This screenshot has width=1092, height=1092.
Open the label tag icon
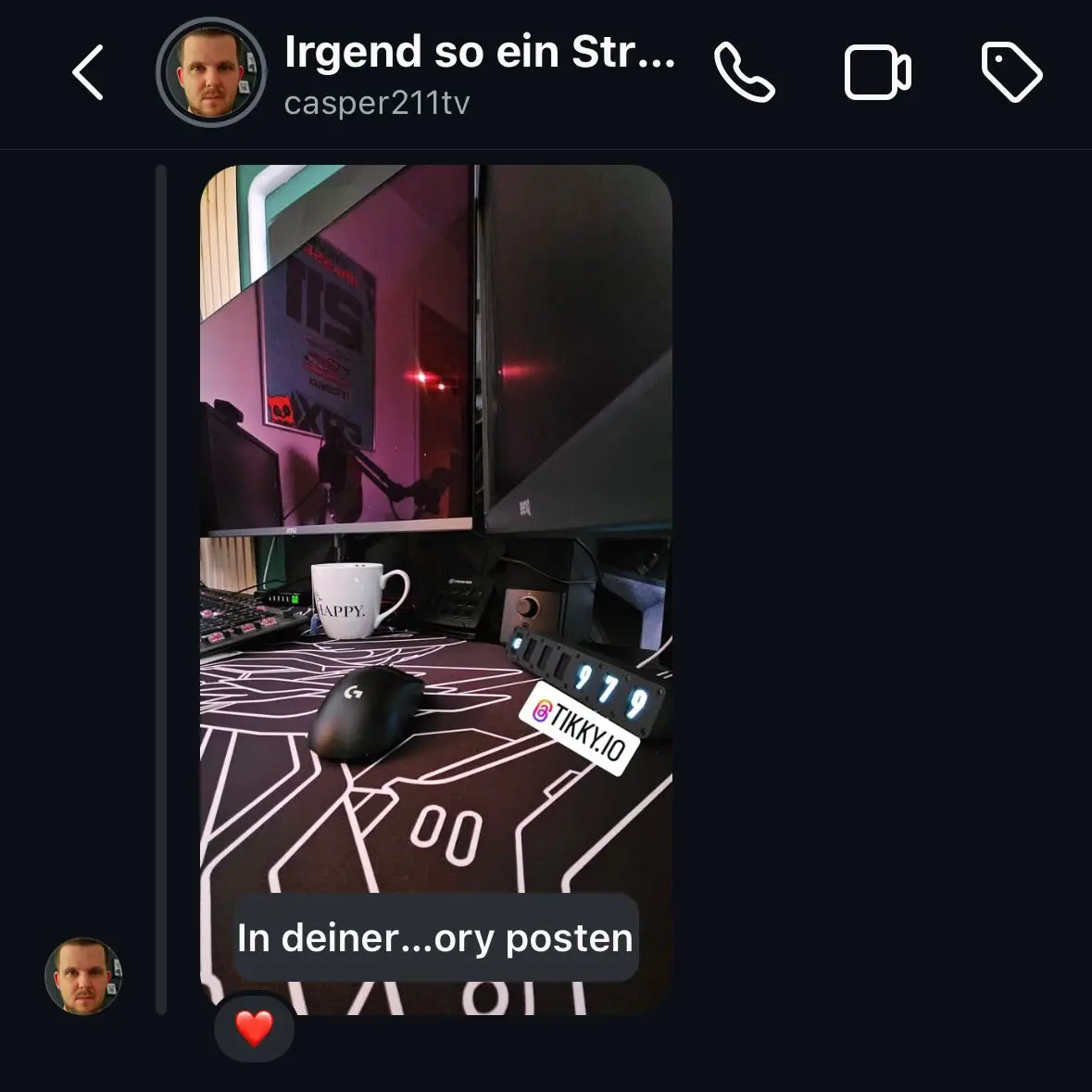(x=1010, y=74)
